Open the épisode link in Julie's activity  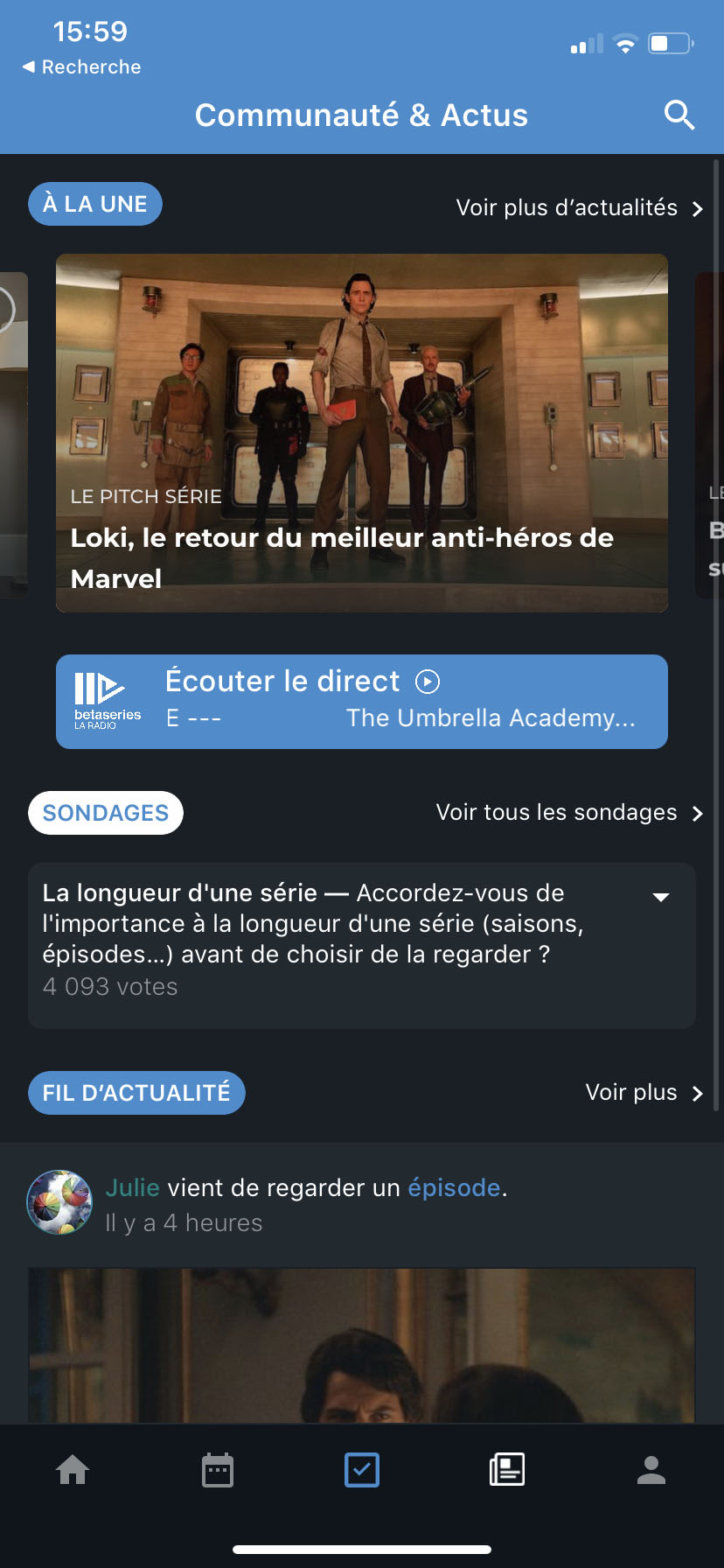pos(455,1187)
